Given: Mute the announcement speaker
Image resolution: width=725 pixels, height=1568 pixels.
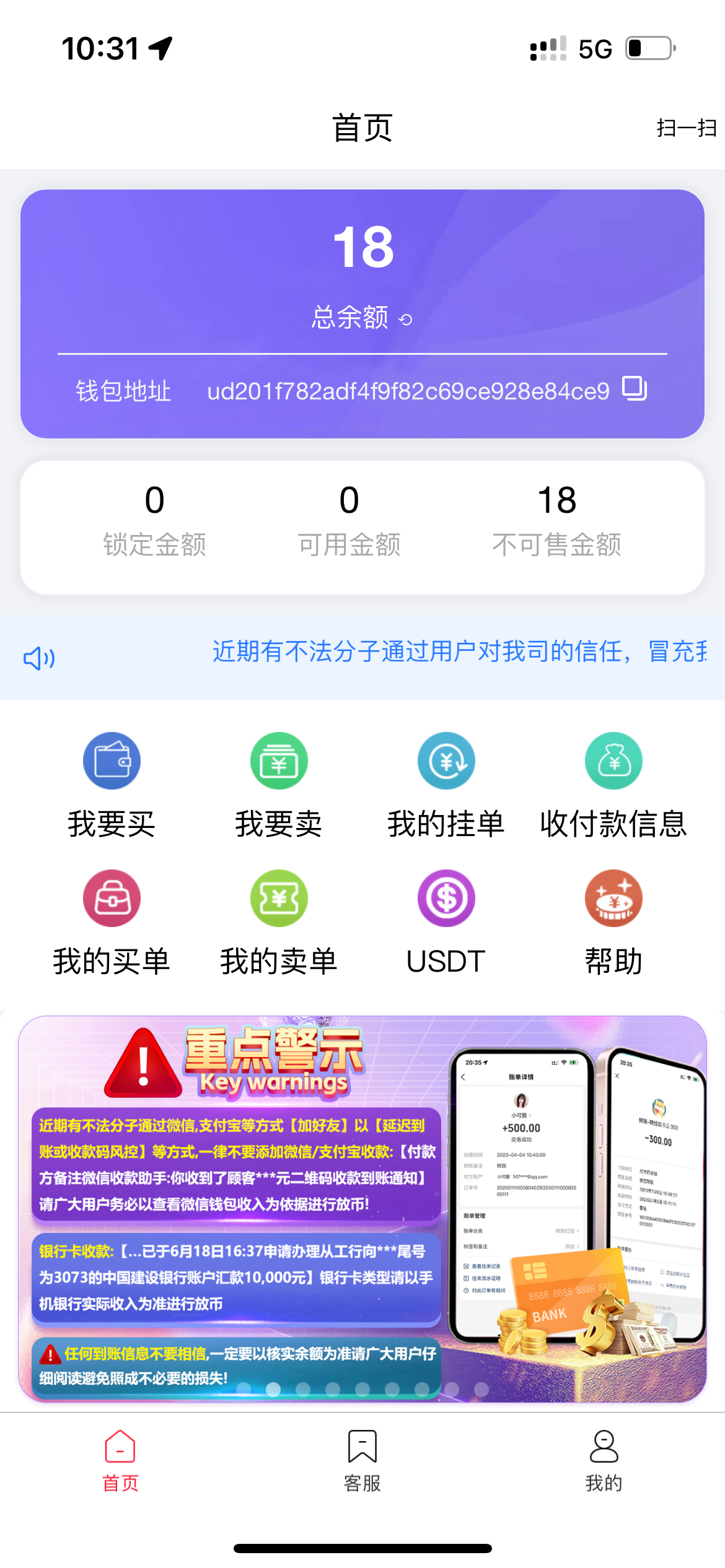Looking at the screenshot, I should (x=38, y=659).
